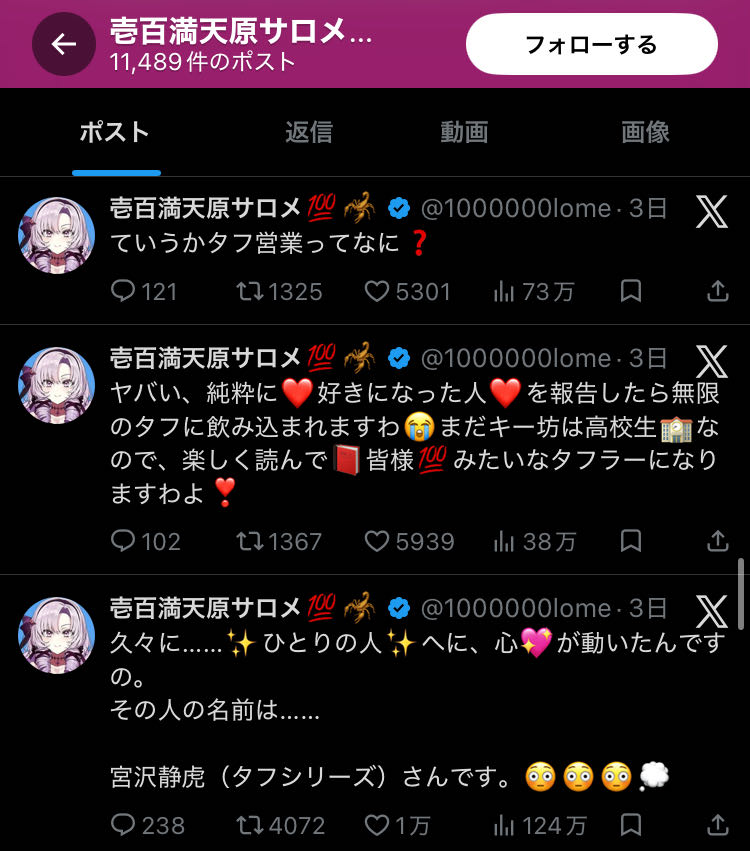Like the ヤバい、純粋に post

(377, 541)
